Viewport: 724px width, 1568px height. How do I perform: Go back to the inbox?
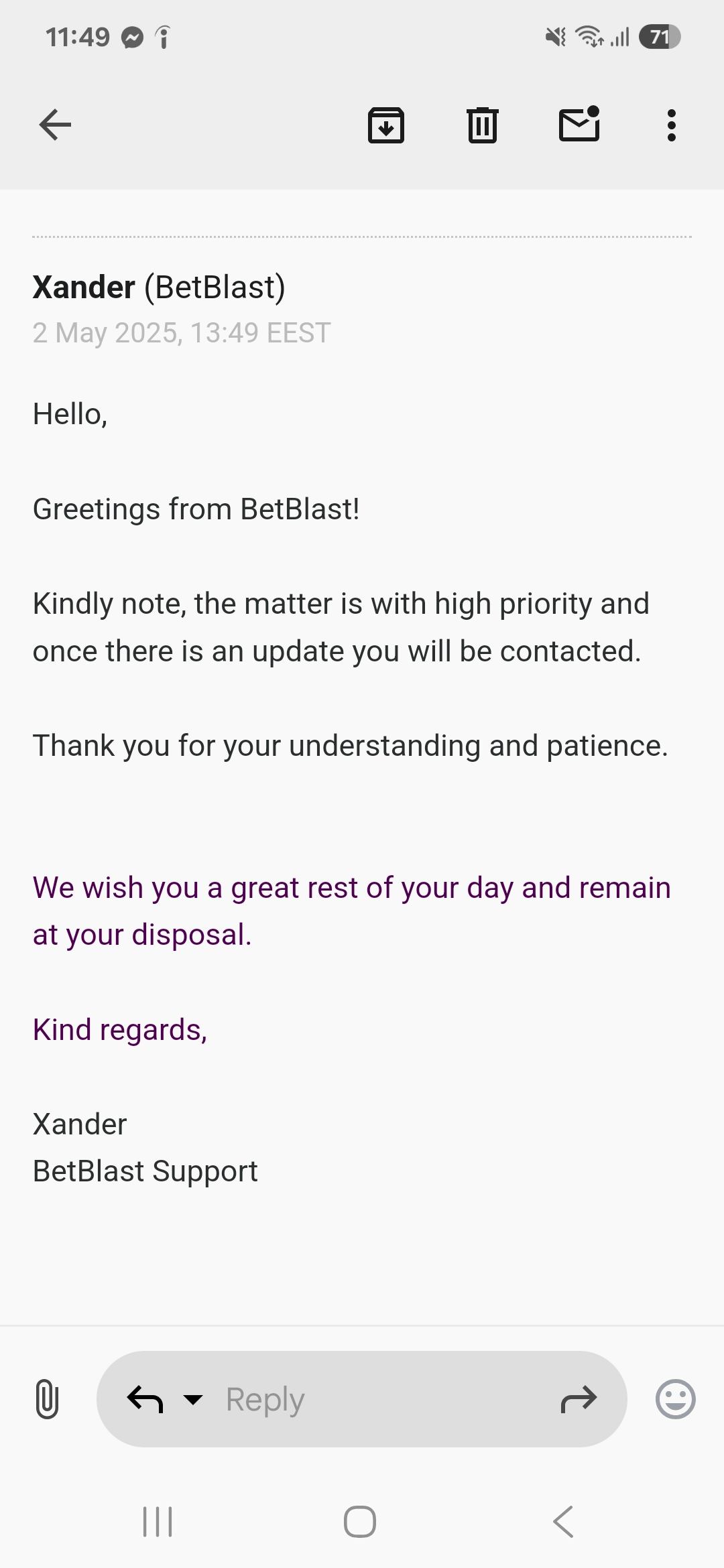[x=55, y=125]
